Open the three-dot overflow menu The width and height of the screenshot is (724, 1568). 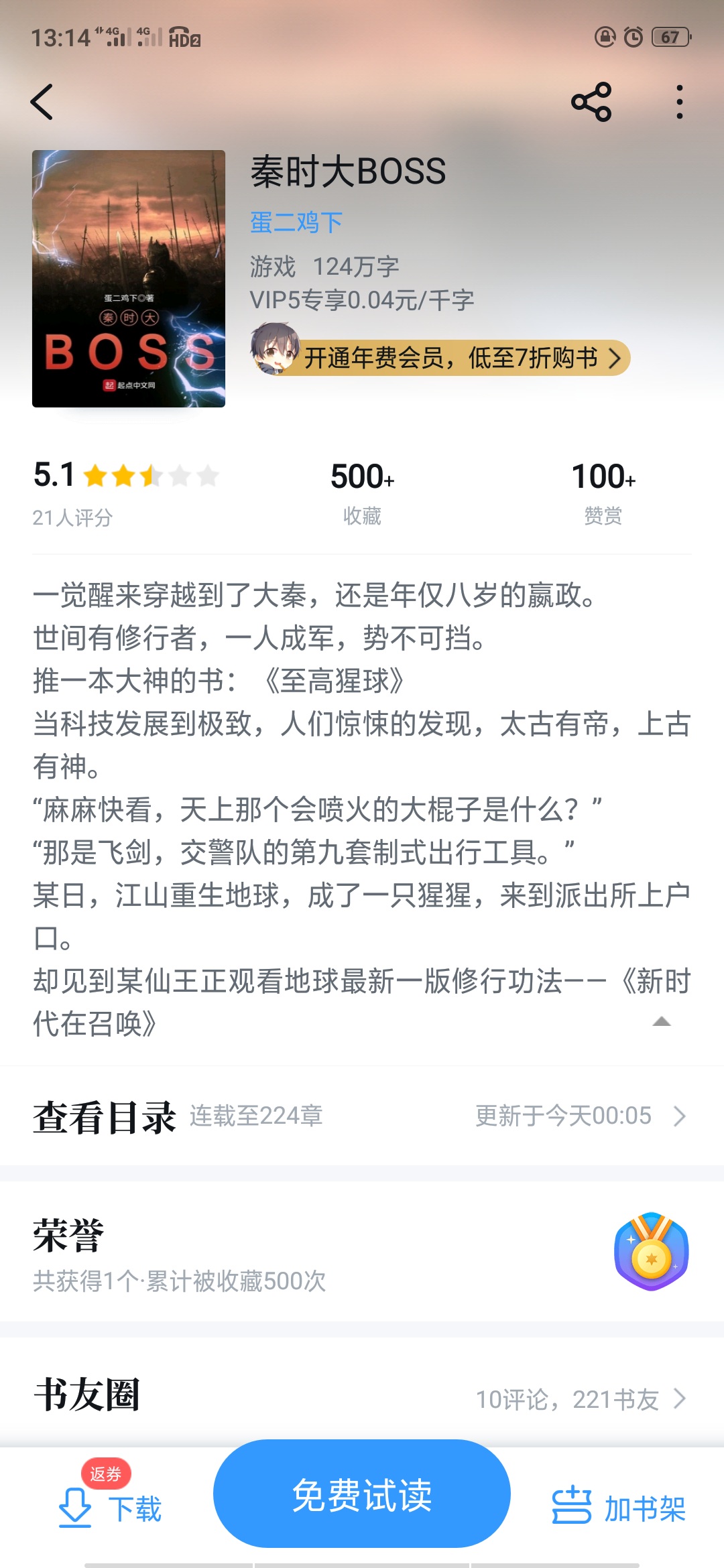[679, 102]
